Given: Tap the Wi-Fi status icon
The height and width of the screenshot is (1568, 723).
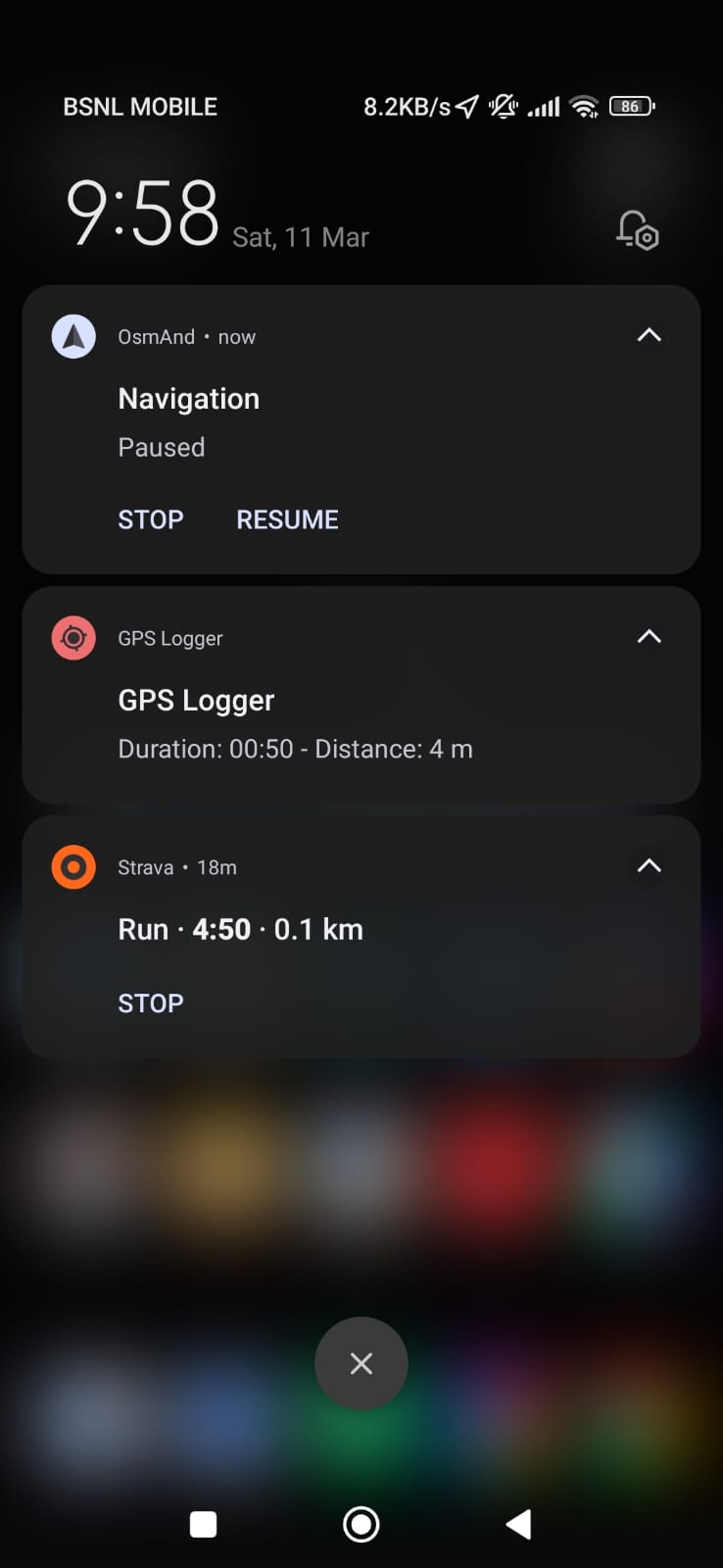Looking at the screenshot, I should pyautogui.click(x=585, y=106).
